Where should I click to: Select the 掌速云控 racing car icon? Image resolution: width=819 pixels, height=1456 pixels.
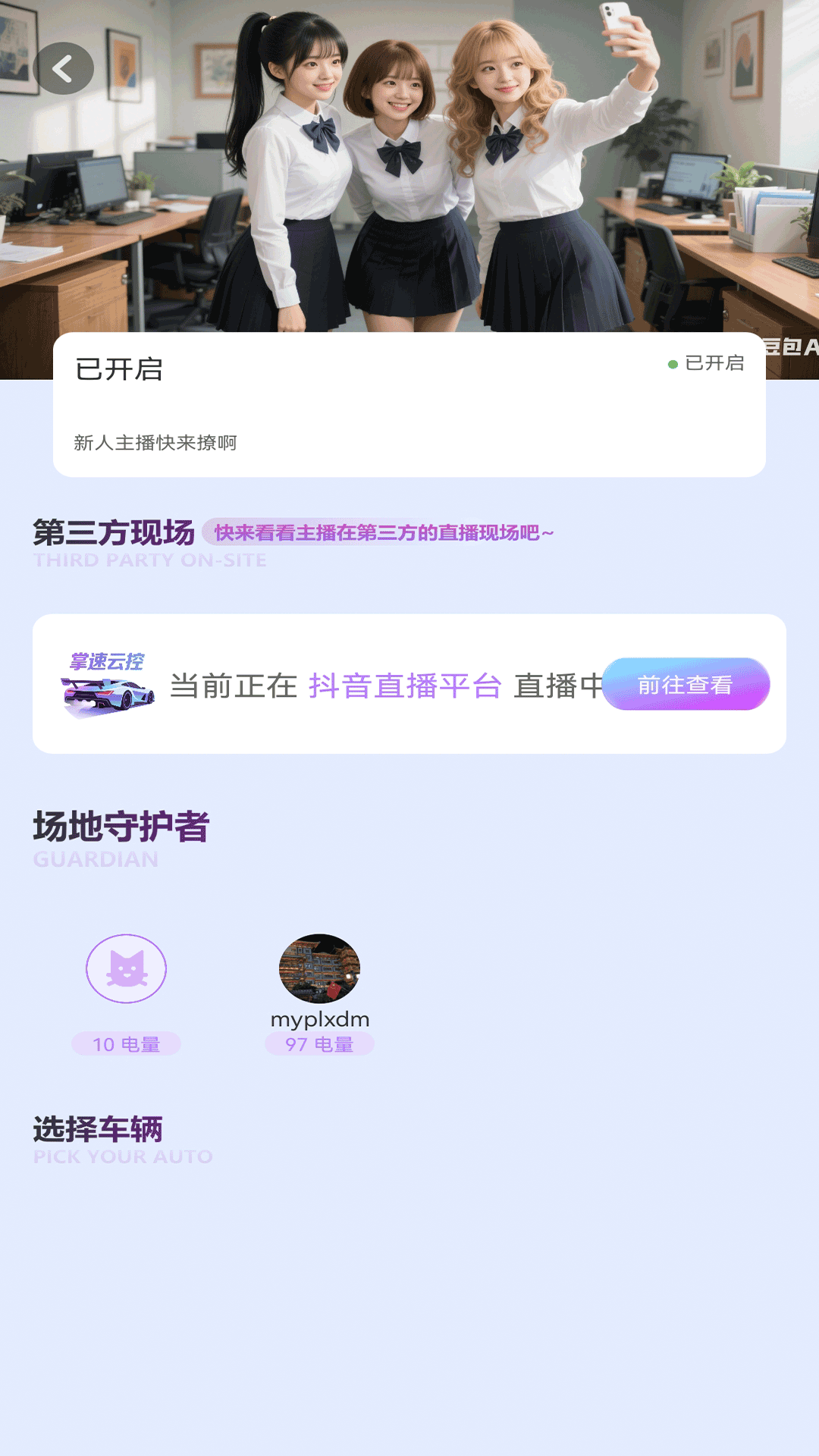[104, 682]
